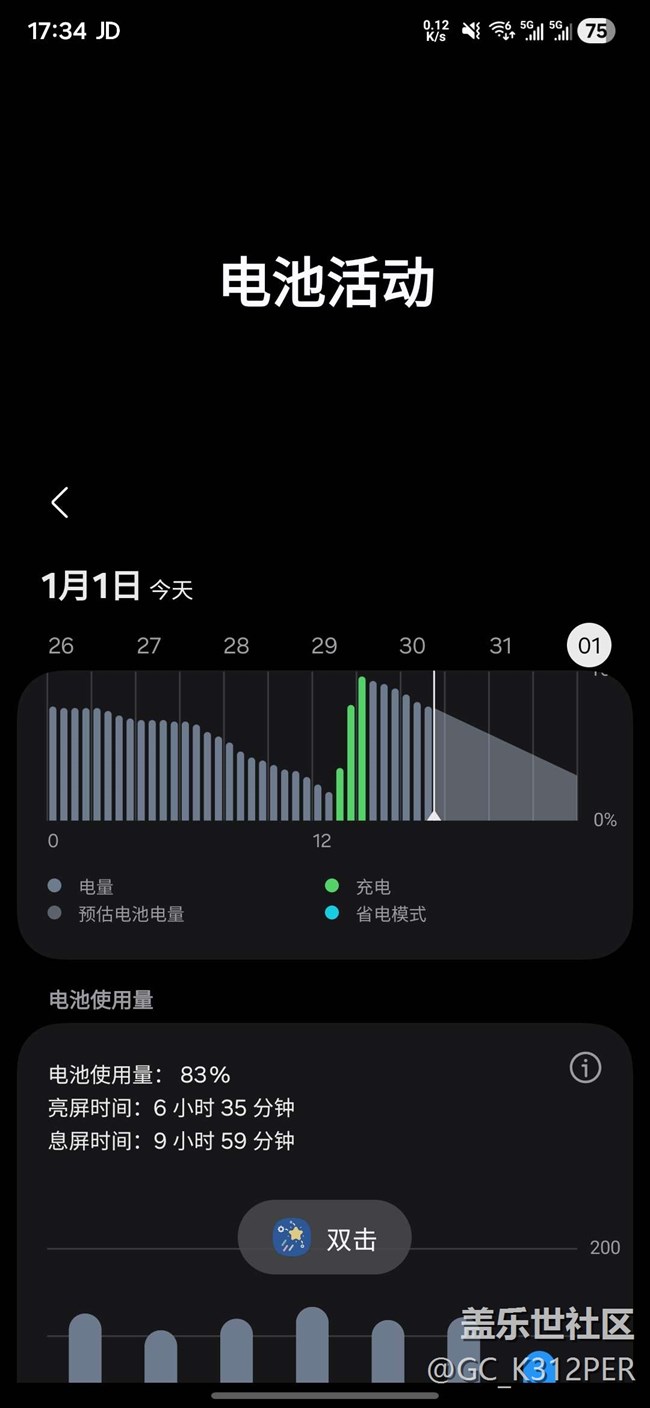Screen dimensions: 650x1408
Task: Show battery activity for day 30
Action: tap(412, 646)
